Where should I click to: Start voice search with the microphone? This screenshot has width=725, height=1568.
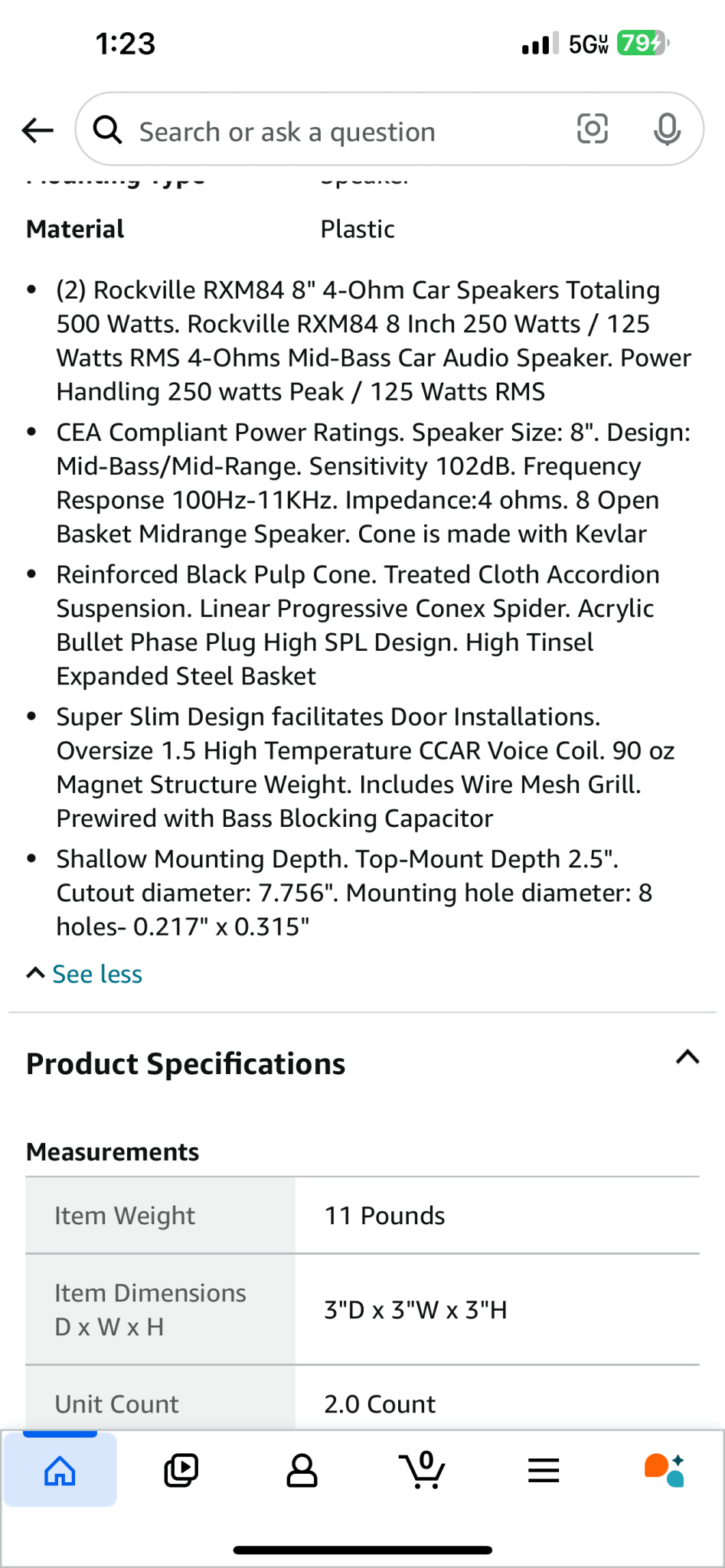(x=667, y=129)
